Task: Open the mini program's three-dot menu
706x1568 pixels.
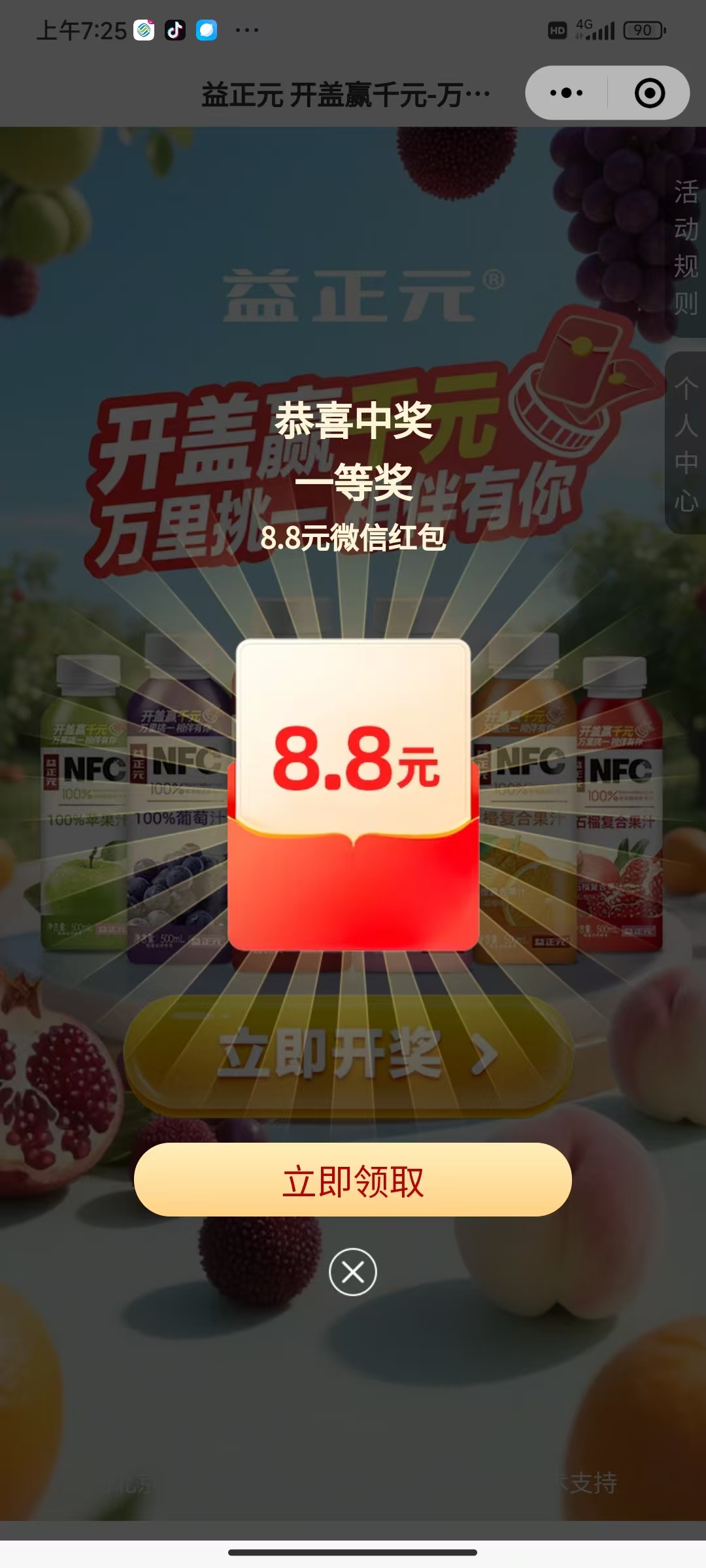Action: pyautogui.click(x=566, y=93)
